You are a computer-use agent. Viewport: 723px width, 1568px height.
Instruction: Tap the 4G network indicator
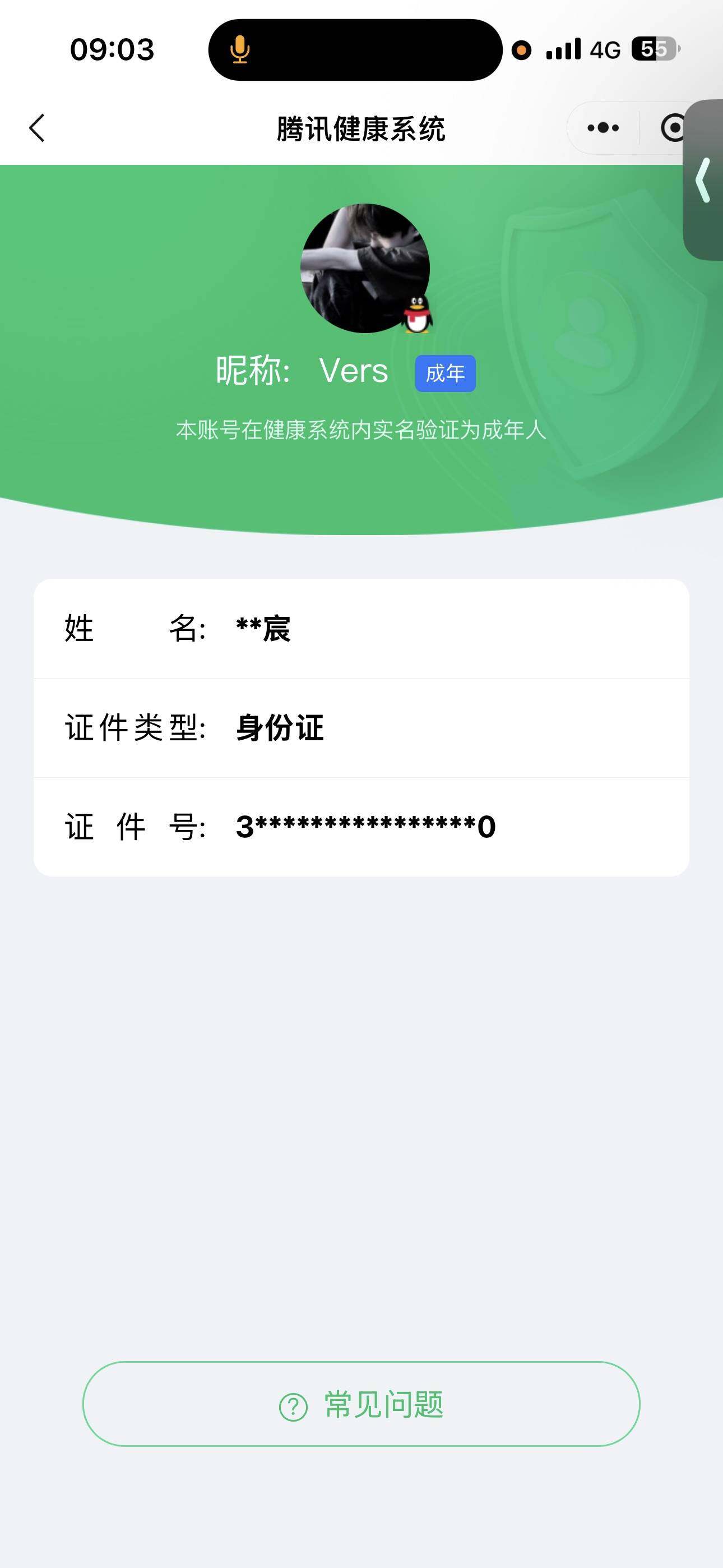(603, 50)
